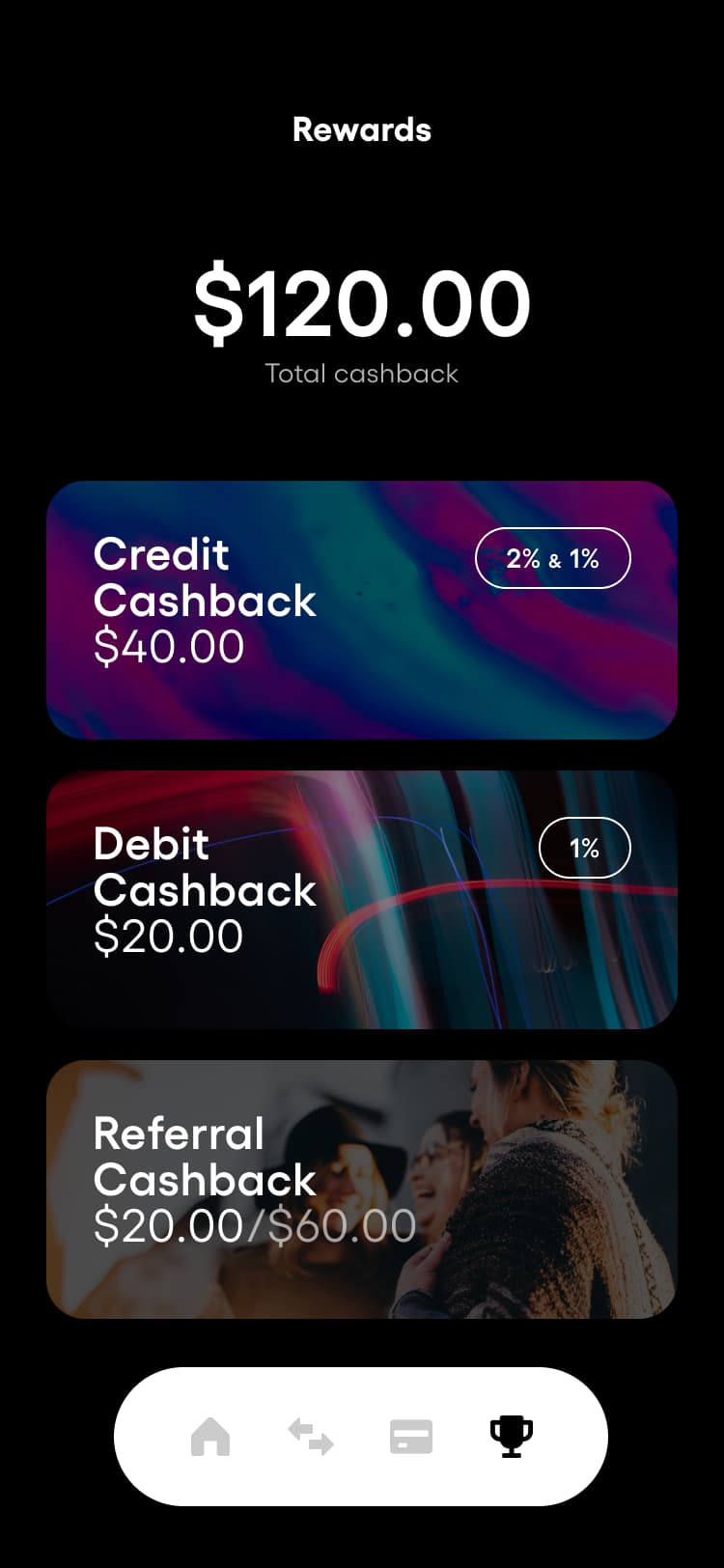Tap the 1% debit rate chip
This screenshot has width=724, height=1568.
584,848
